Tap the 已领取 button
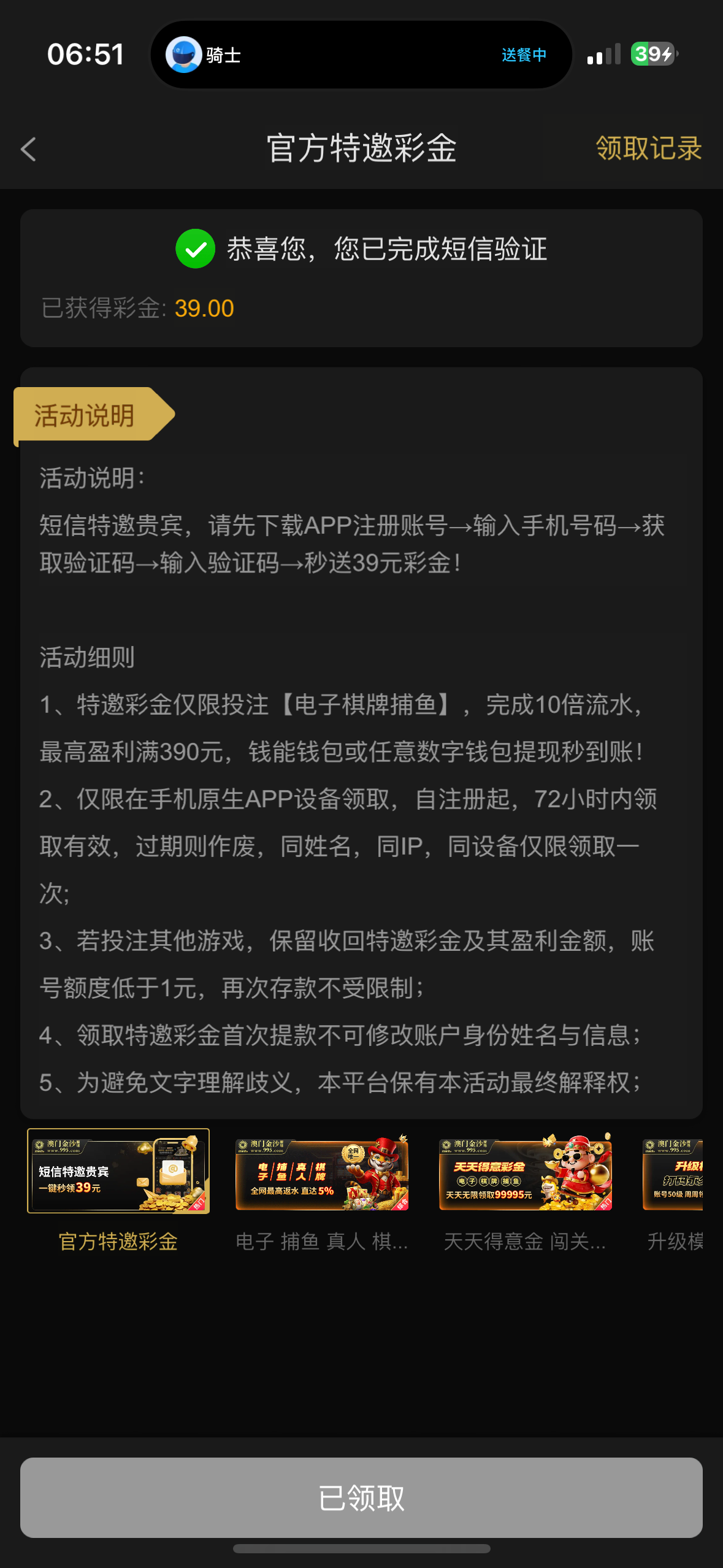This screenshot has height=1568, width=723. (x=361, y=1497)
